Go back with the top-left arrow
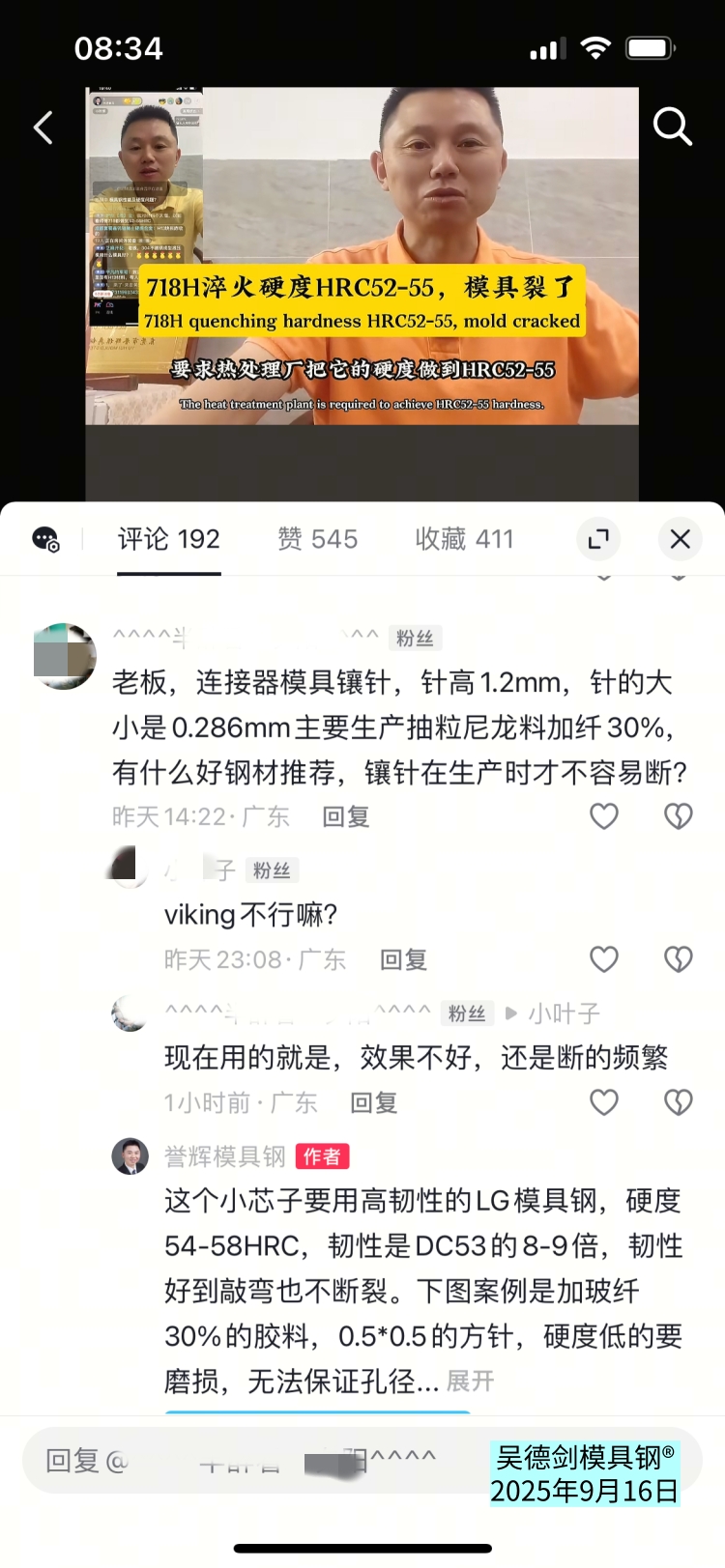725x1568 pixels. coord(43,128)
